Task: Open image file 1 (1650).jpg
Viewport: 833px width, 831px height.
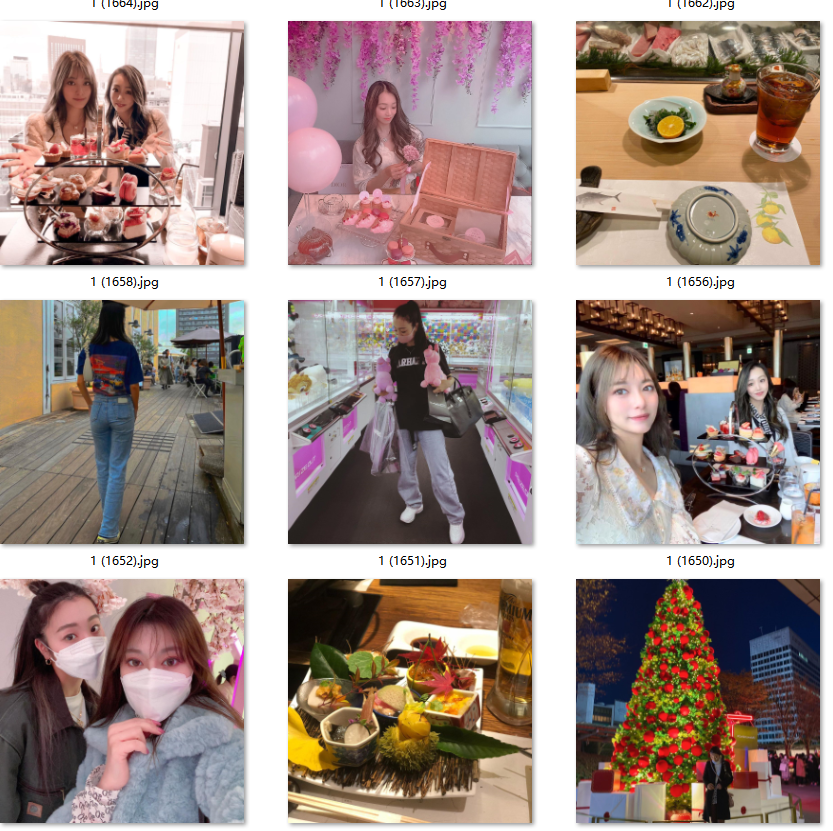Action: (x=698, y=422)
